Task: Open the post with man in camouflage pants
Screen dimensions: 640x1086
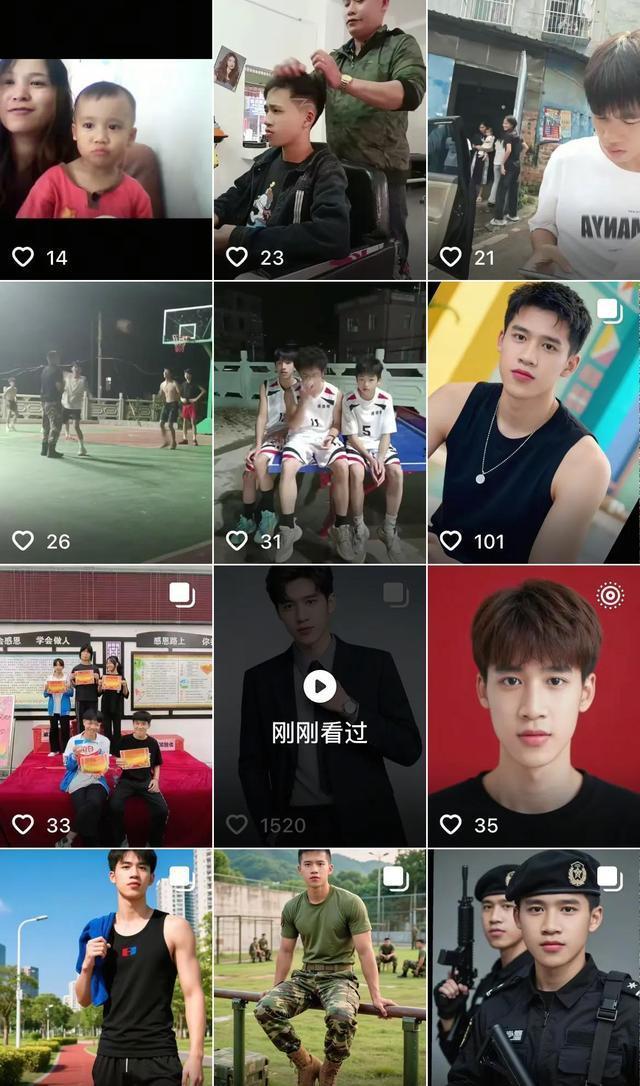Action: click(x=319, y=967)
